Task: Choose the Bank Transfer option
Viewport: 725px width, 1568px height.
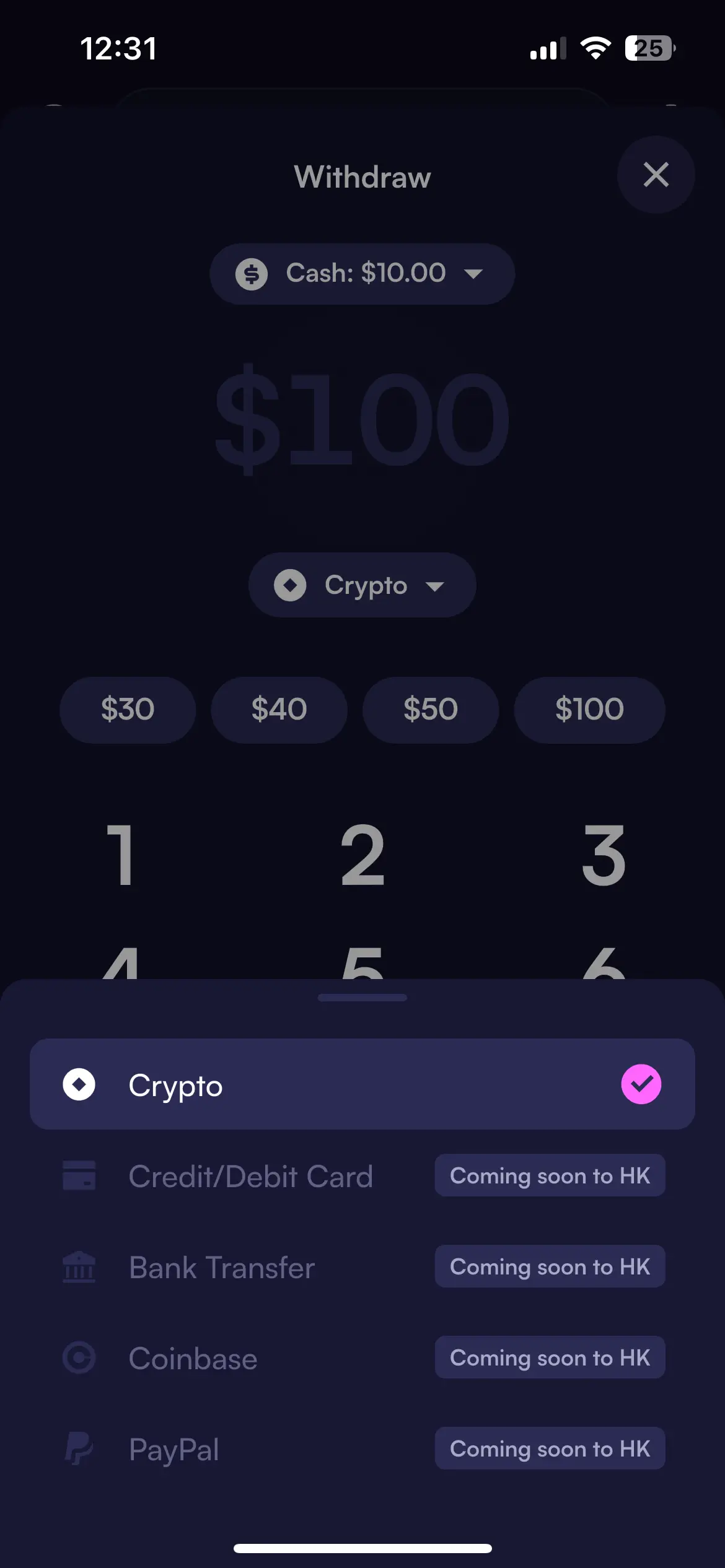Action: click(x=222, y=1267)
